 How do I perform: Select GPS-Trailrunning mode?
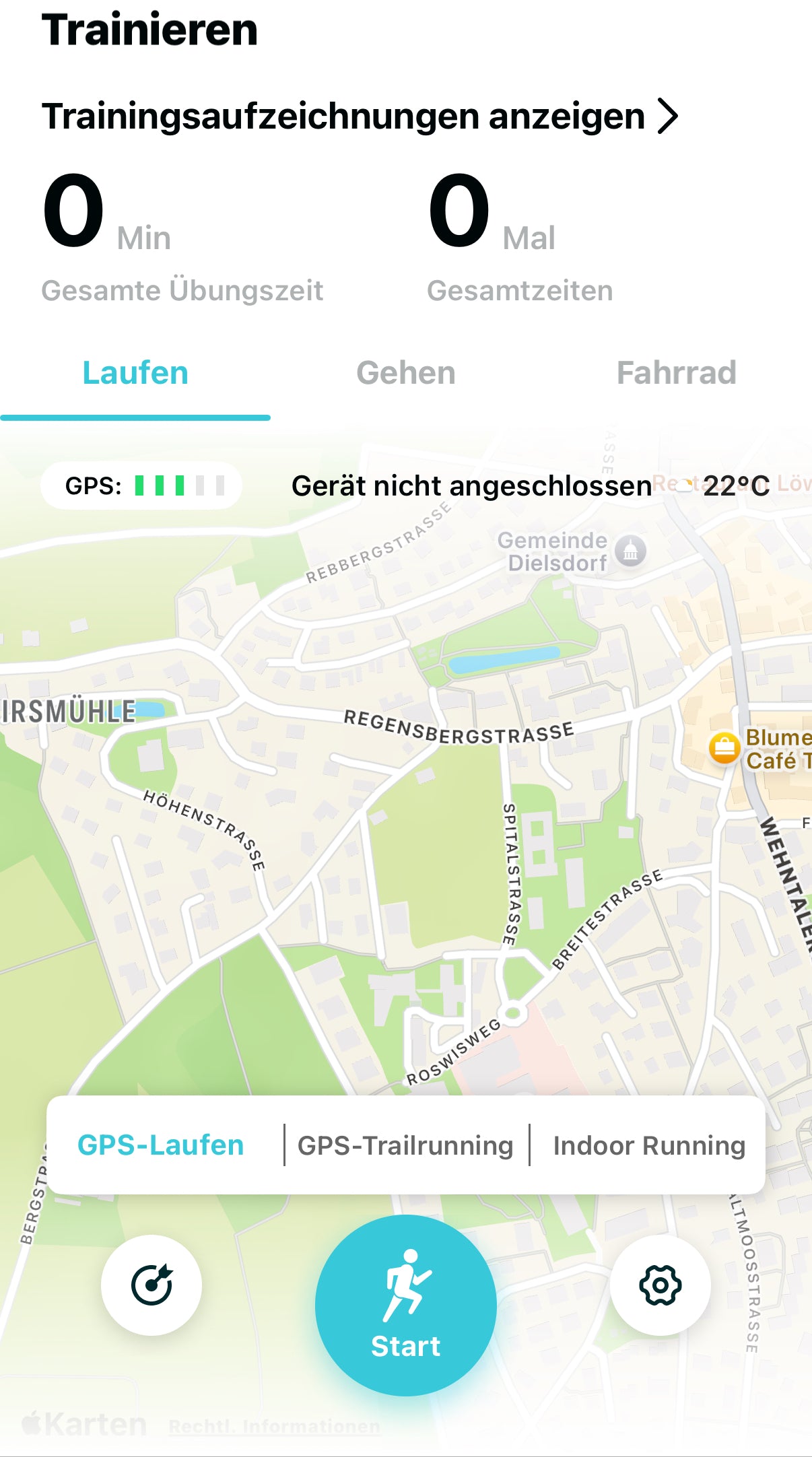[405, 1145]
